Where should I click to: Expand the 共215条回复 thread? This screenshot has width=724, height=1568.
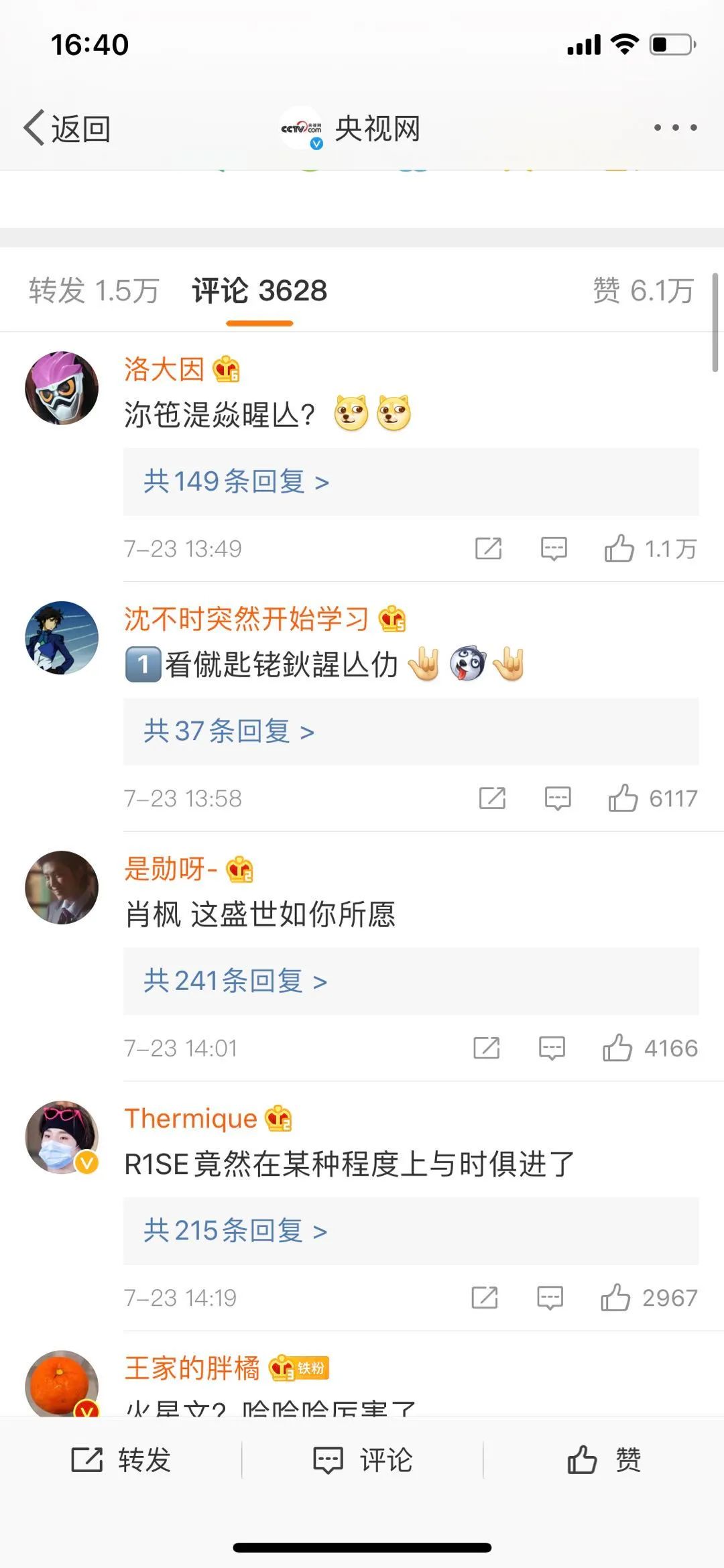click(235, 1231)
